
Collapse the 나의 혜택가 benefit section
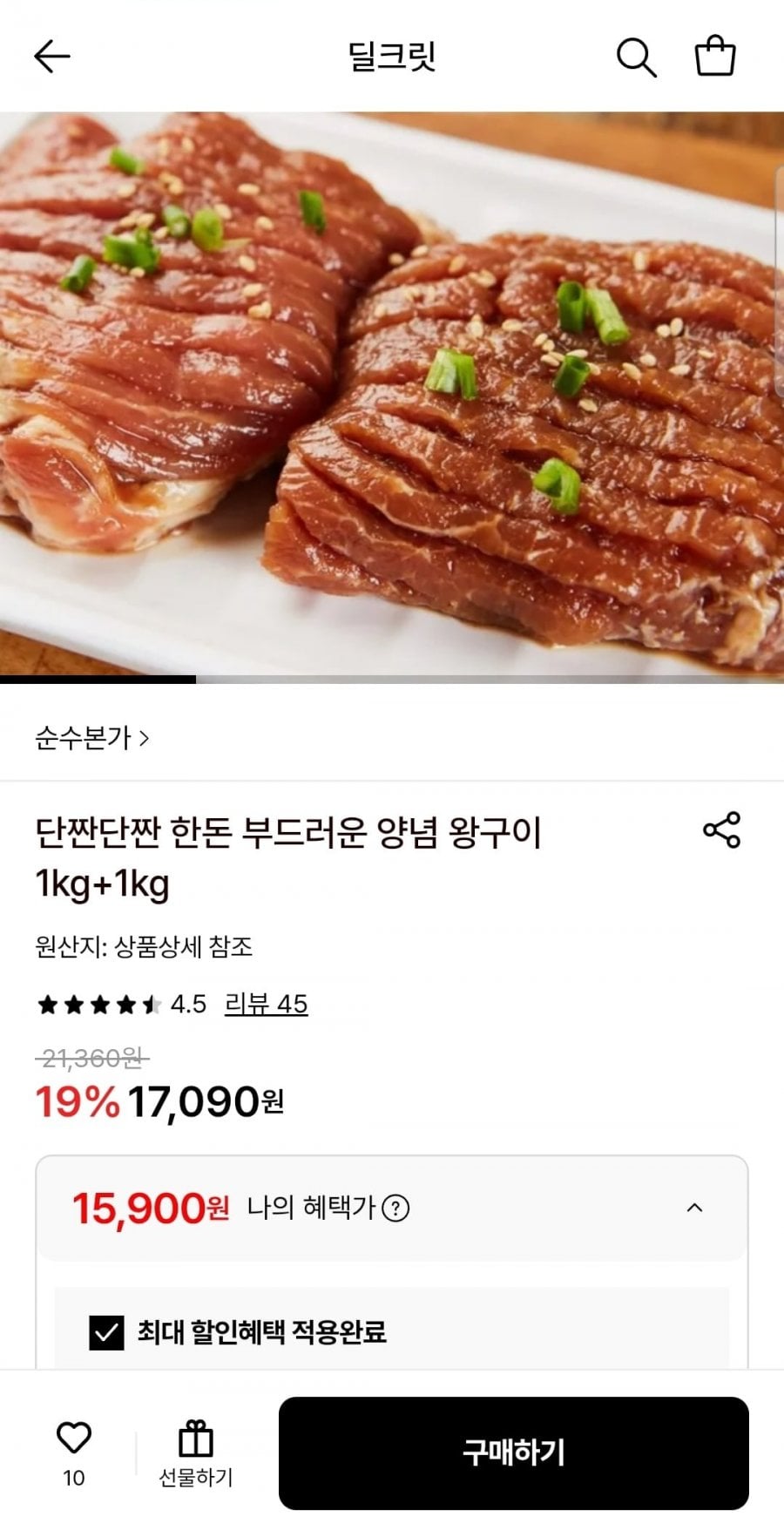pos(694,1208)
